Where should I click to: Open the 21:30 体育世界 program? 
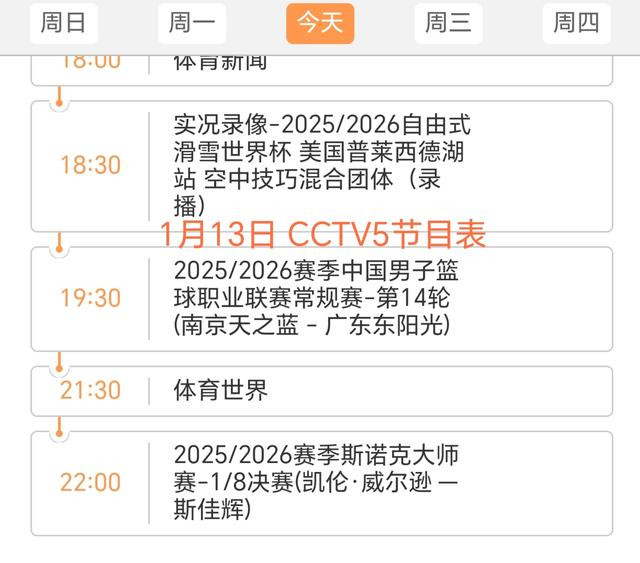coord(322,391)
